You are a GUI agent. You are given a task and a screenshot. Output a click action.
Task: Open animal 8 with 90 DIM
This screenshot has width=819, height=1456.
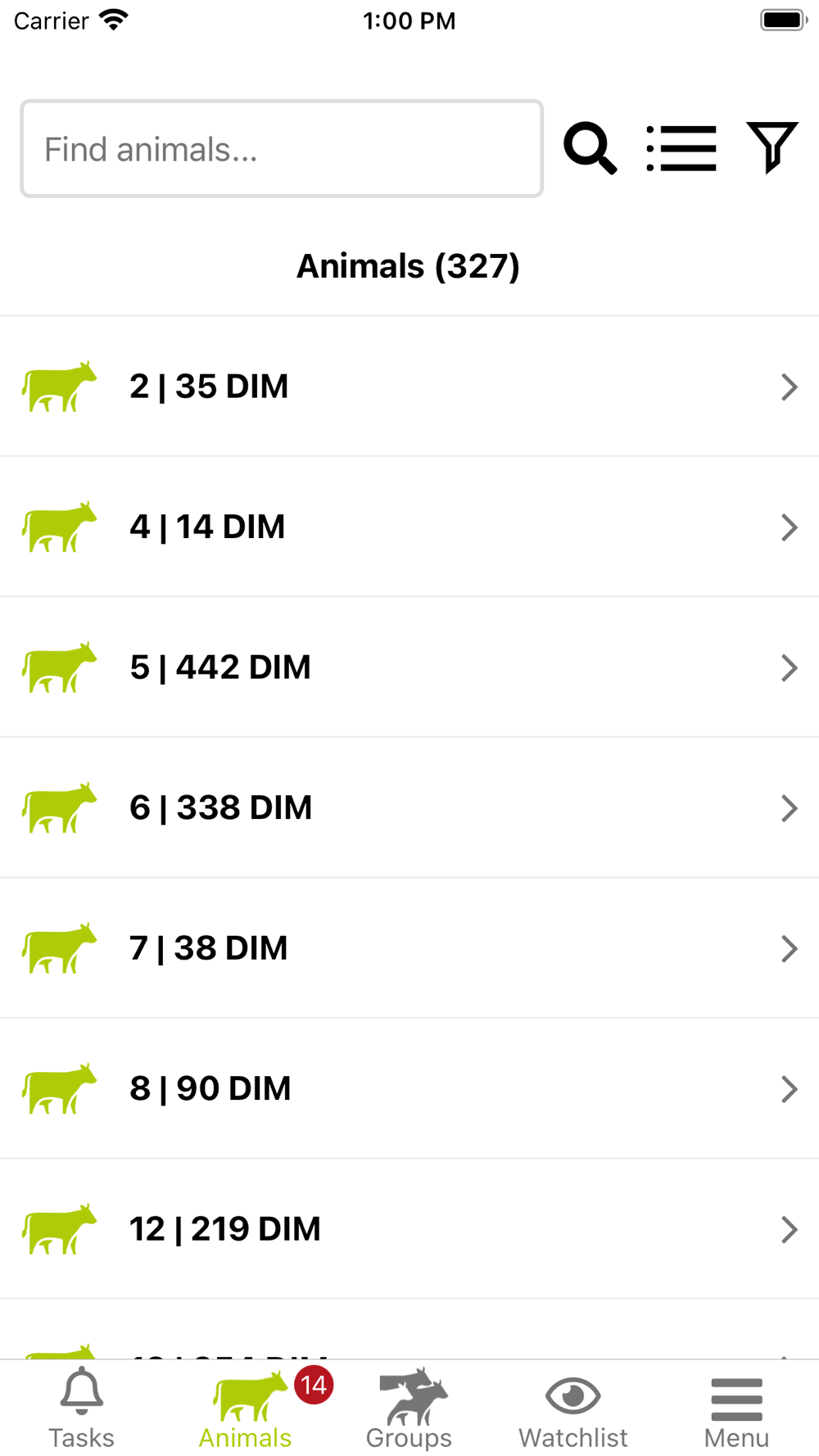click(409, 1088)
